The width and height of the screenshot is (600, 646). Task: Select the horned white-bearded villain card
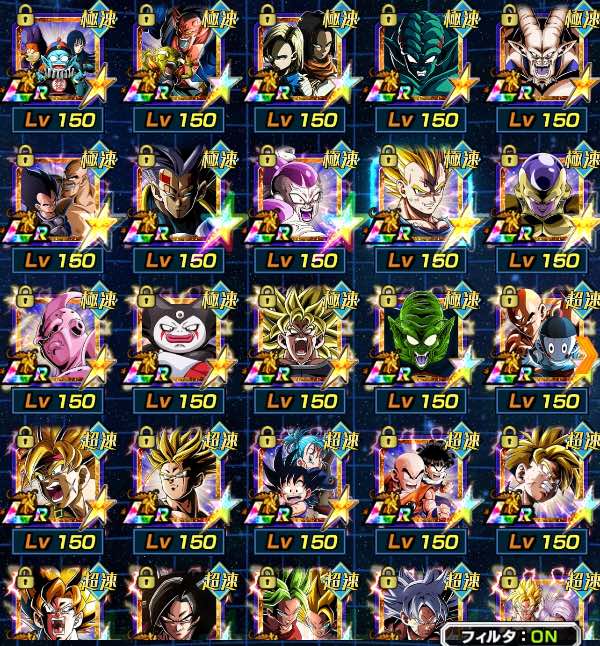542,68
